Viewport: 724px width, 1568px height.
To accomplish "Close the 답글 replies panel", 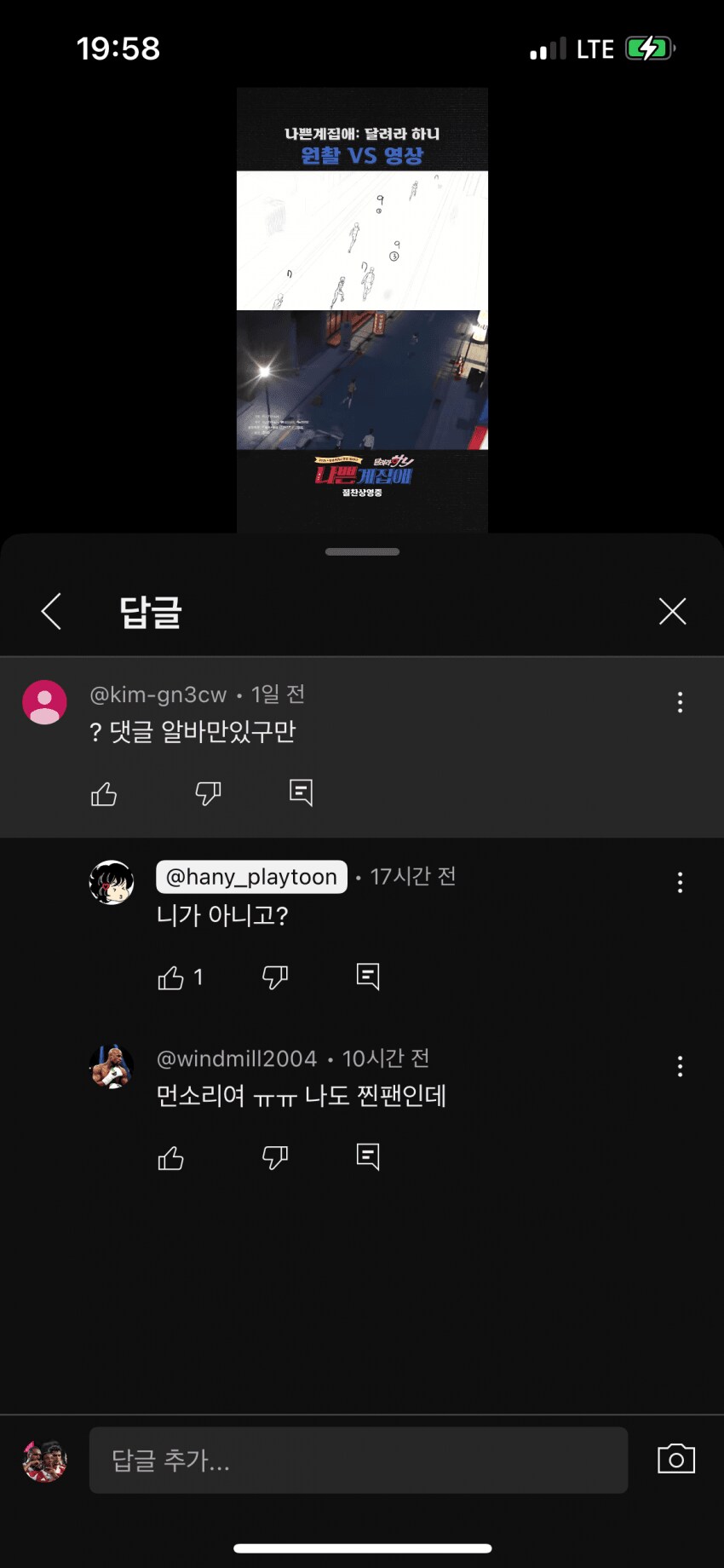I will (x=672, y=611).
